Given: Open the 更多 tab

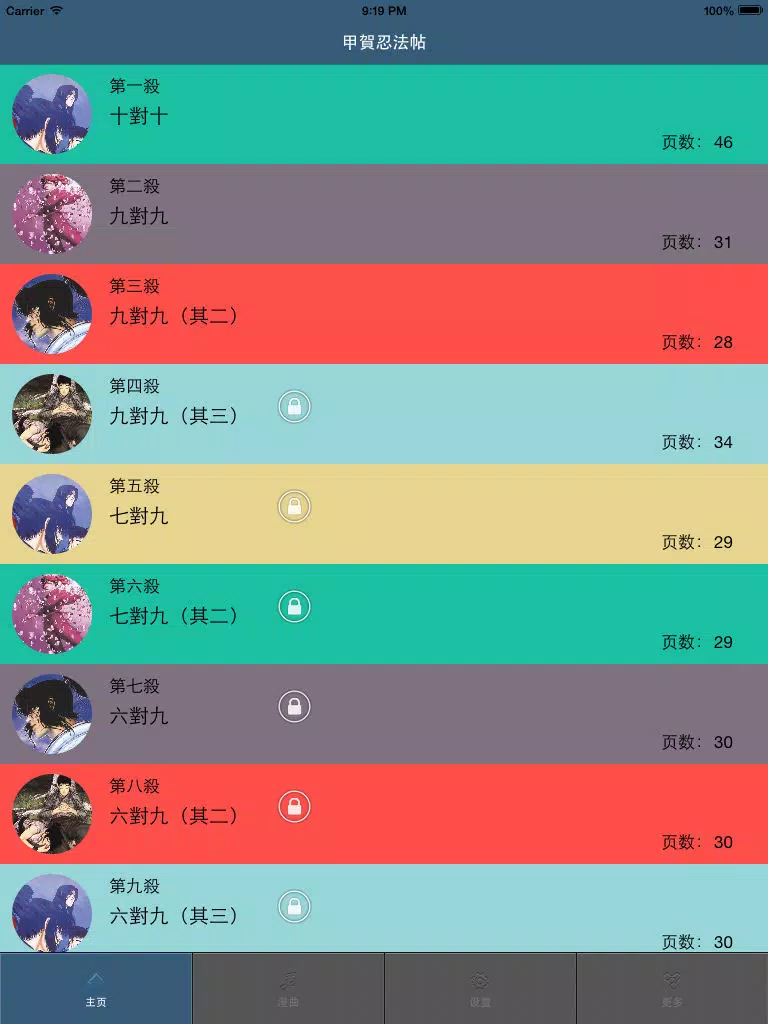Looking at the screenshot, I should tap(672, 988).
